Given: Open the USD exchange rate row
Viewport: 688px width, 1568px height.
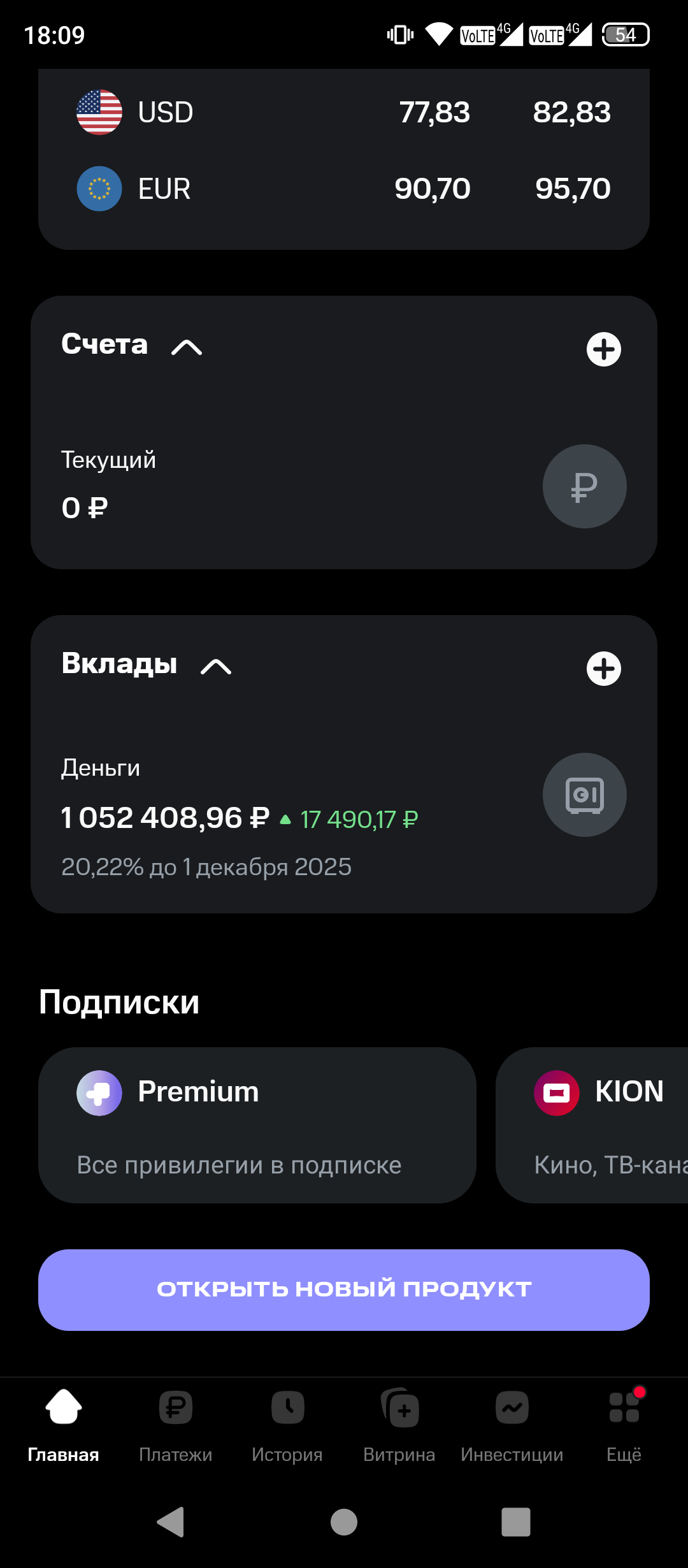Looking at the screenshot, I should point(344,112).
